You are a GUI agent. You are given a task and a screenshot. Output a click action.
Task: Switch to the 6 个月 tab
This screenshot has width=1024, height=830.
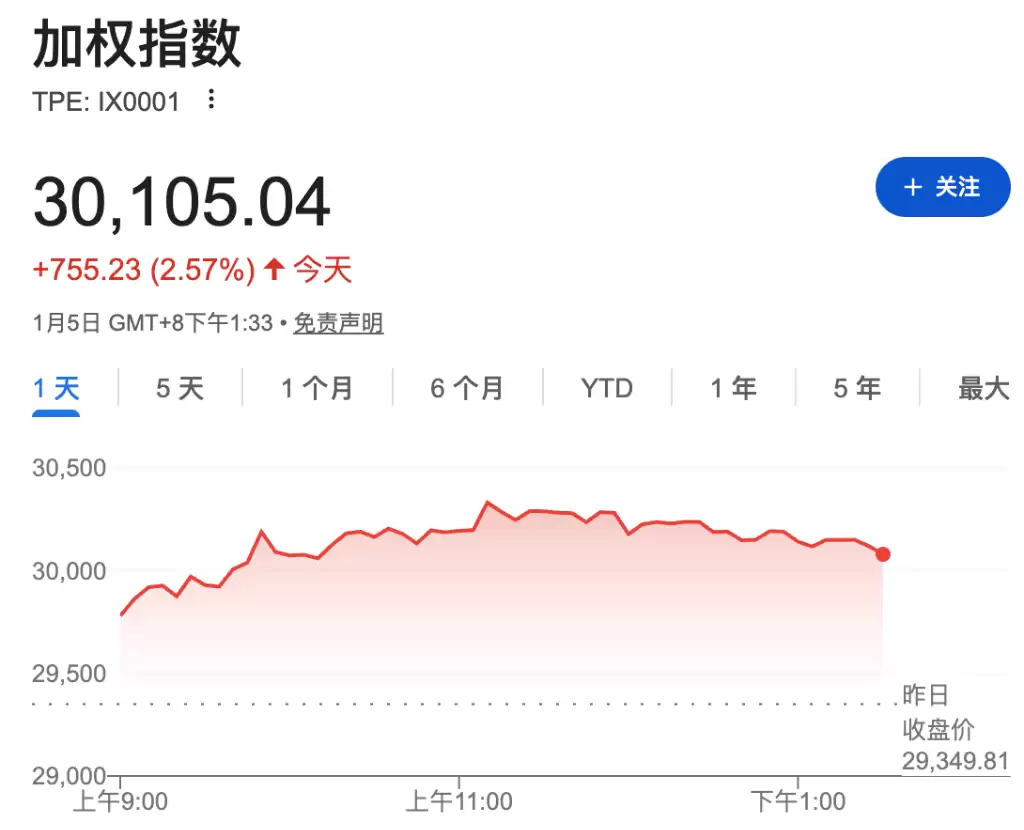click(467, 388)
